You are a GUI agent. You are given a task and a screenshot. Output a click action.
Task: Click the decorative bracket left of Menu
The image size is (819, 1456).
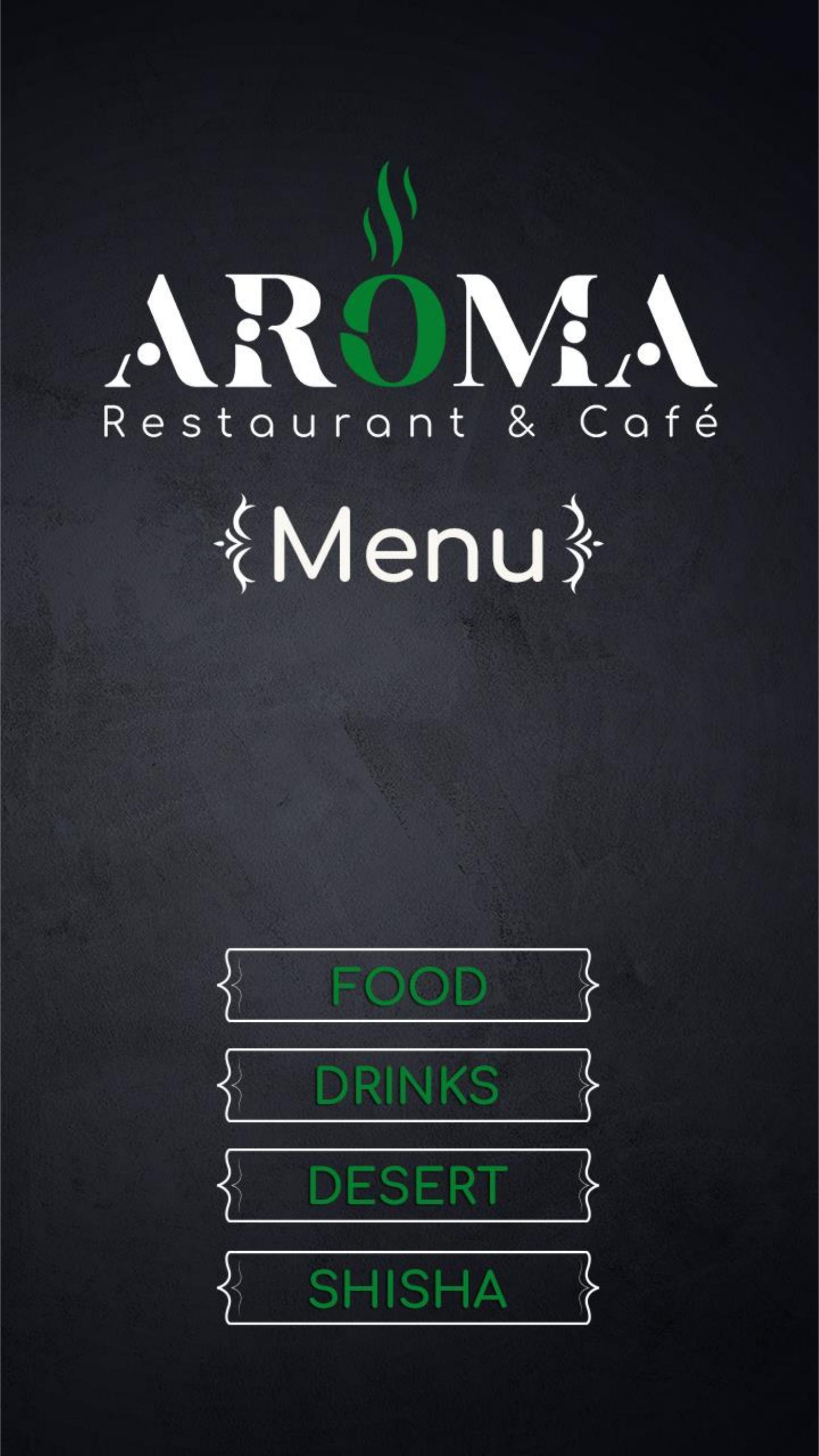coord(238,551)
